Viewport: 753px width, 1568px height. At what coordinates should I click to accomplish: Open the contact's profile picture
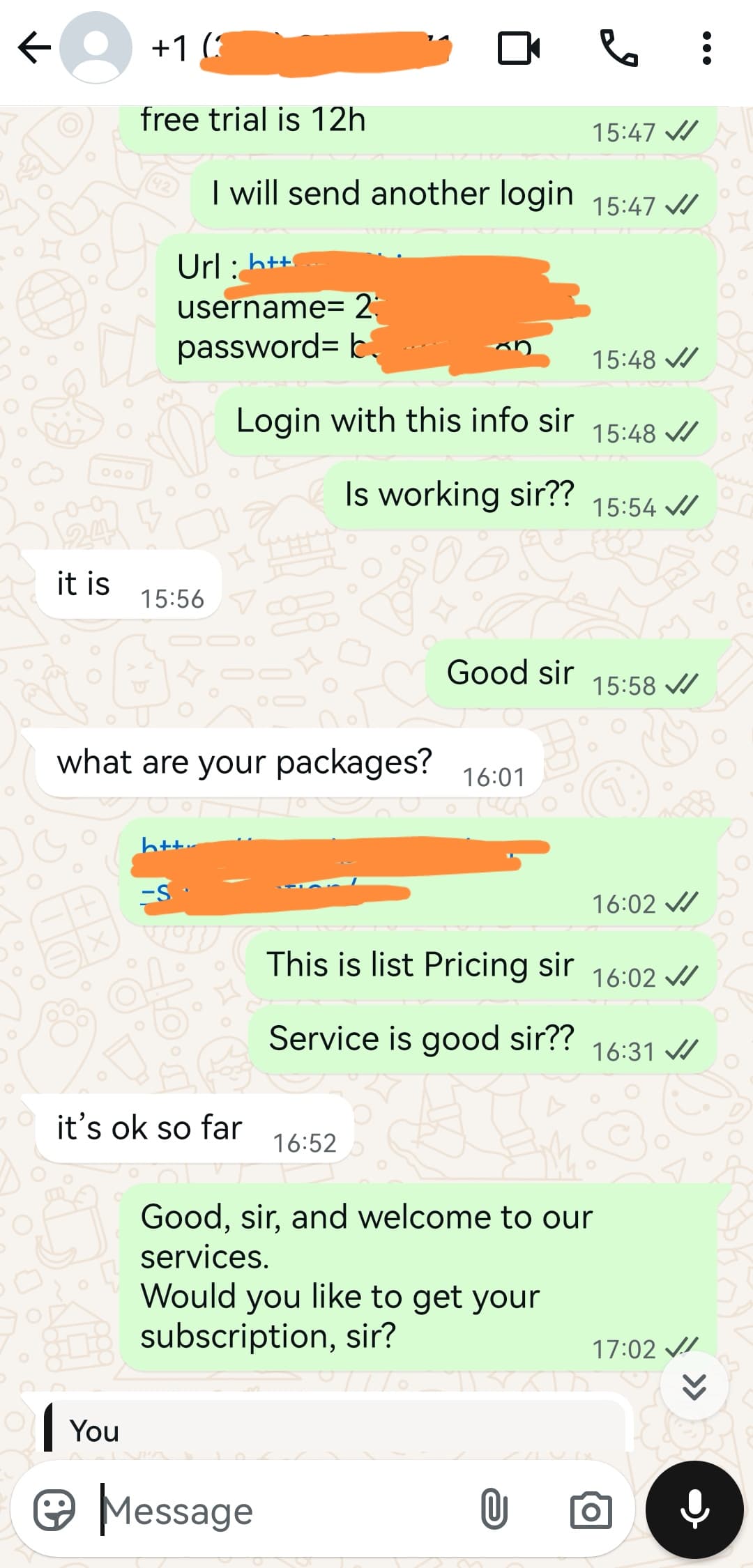pos(96,48)
